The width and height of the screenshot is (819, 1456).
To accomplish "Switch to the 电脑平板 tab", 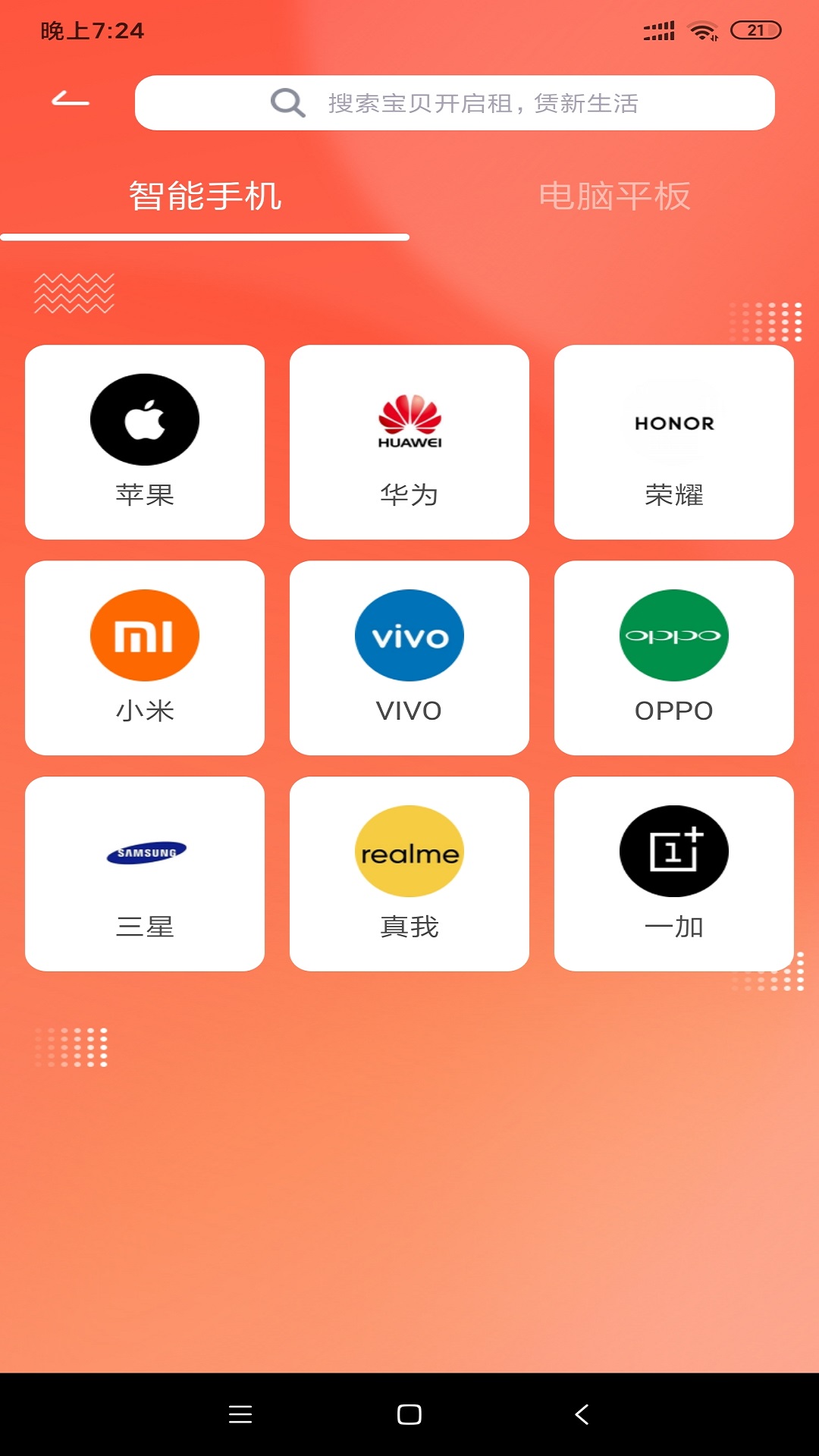I will [614, 197].
